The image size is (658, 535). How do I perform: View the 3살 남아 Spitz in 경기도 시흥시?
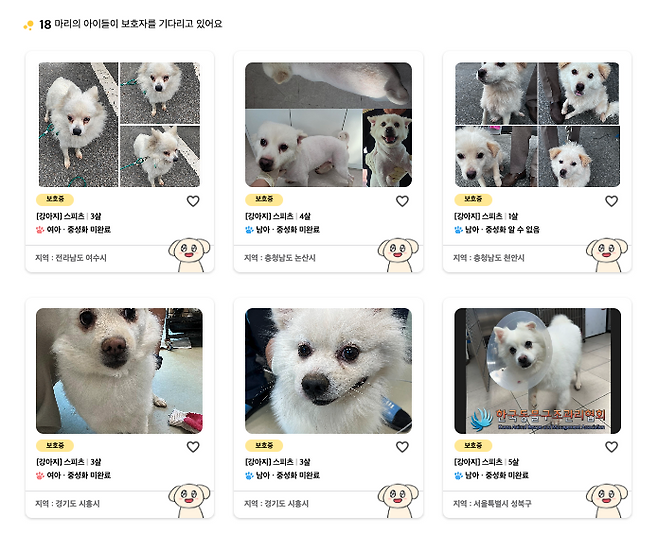[328, 371]
